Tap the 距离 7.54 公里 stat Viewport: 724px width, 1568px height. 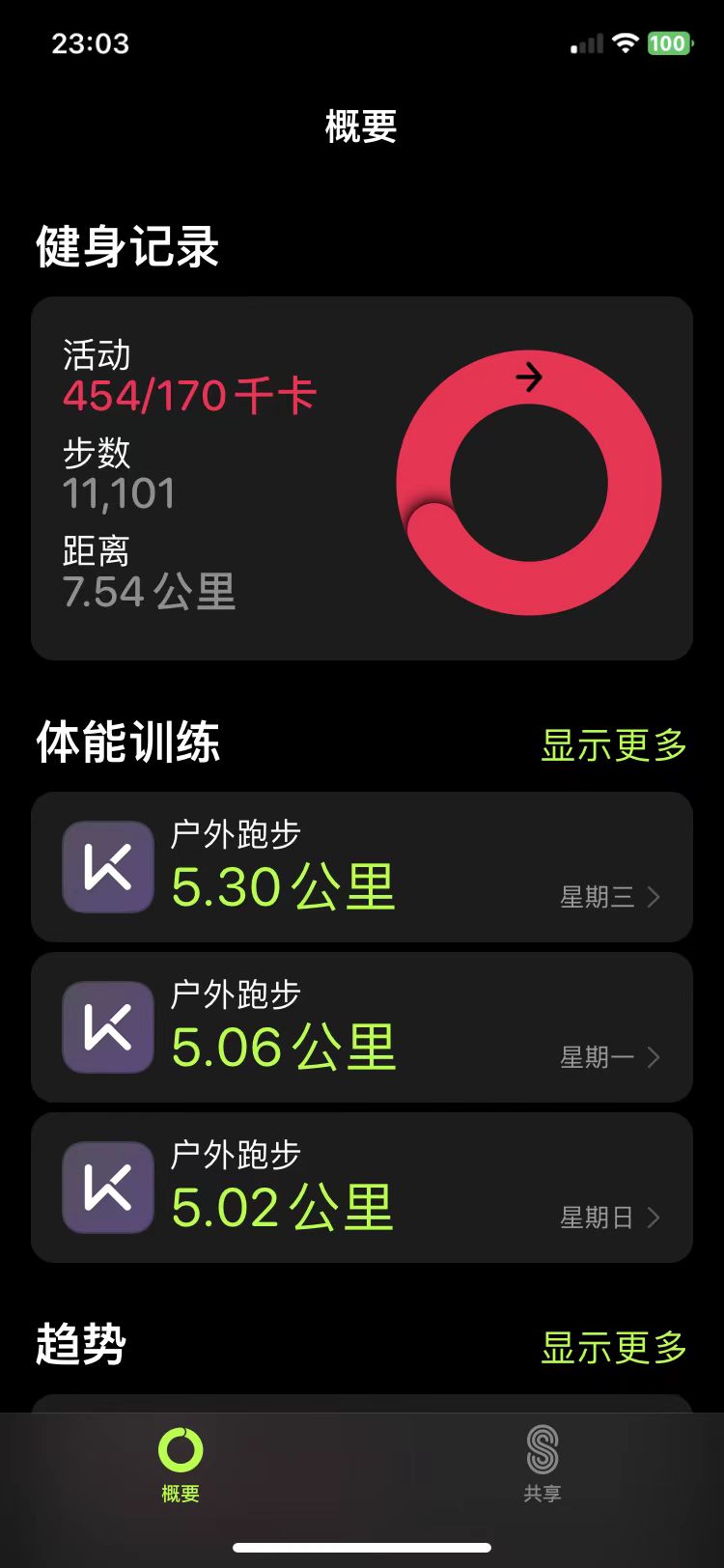(x=150, y=570)
